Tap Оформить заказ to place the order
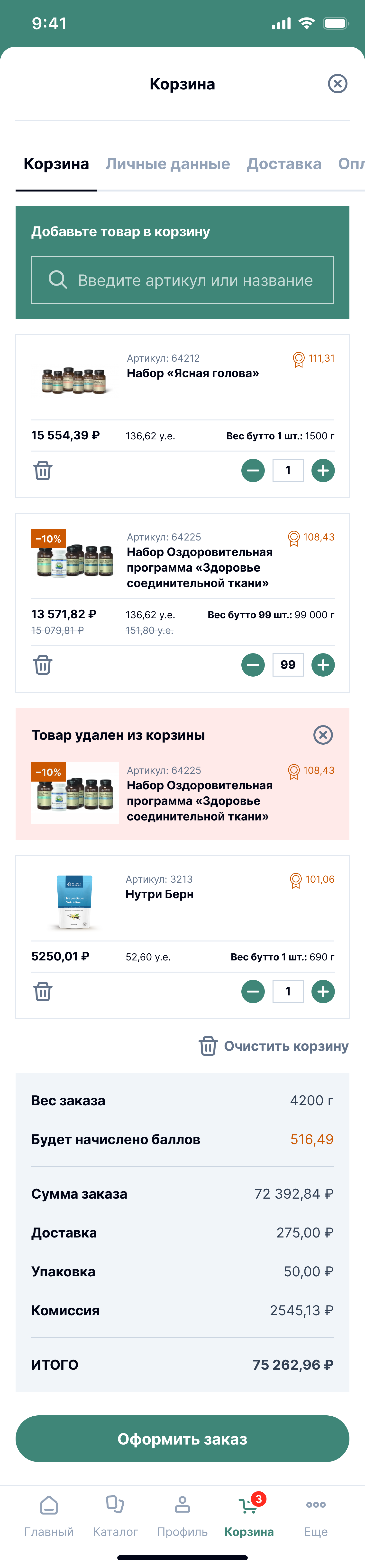Viewport: 365px width, 1568px height. pos(182,1439)
